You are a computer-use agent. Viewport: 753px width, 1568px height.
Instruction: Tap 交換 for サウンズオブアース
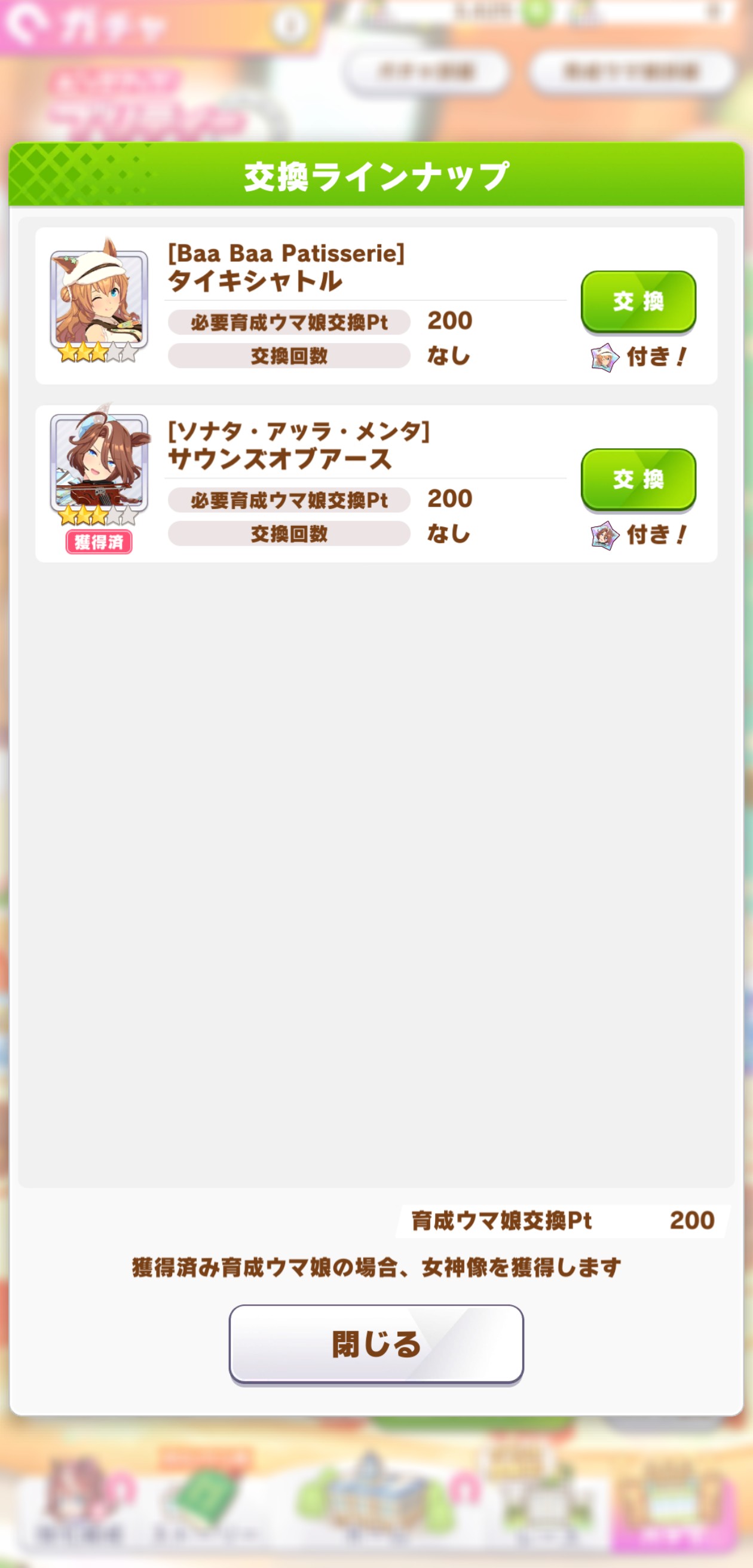tap(638, 479)
